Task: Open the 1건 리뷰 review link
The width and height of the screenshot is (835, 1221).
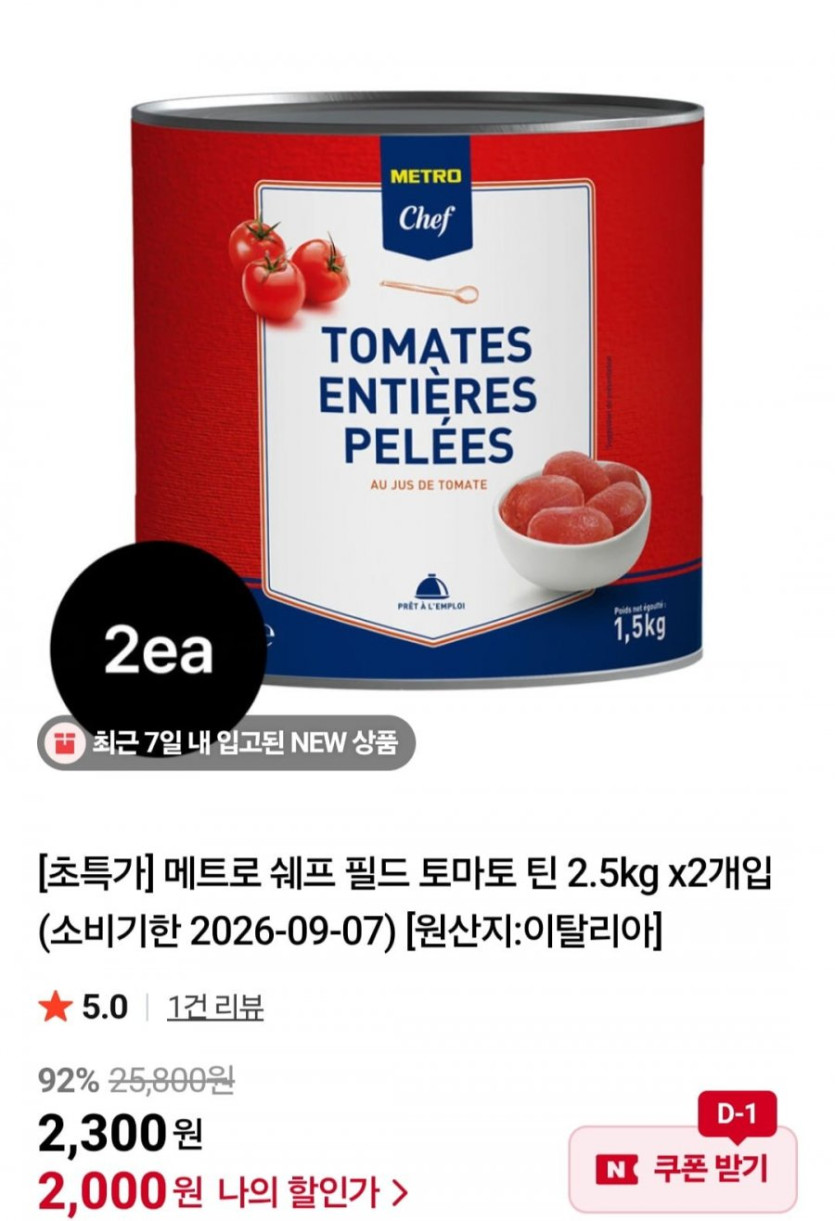Action: click(x=215, y=1007)
